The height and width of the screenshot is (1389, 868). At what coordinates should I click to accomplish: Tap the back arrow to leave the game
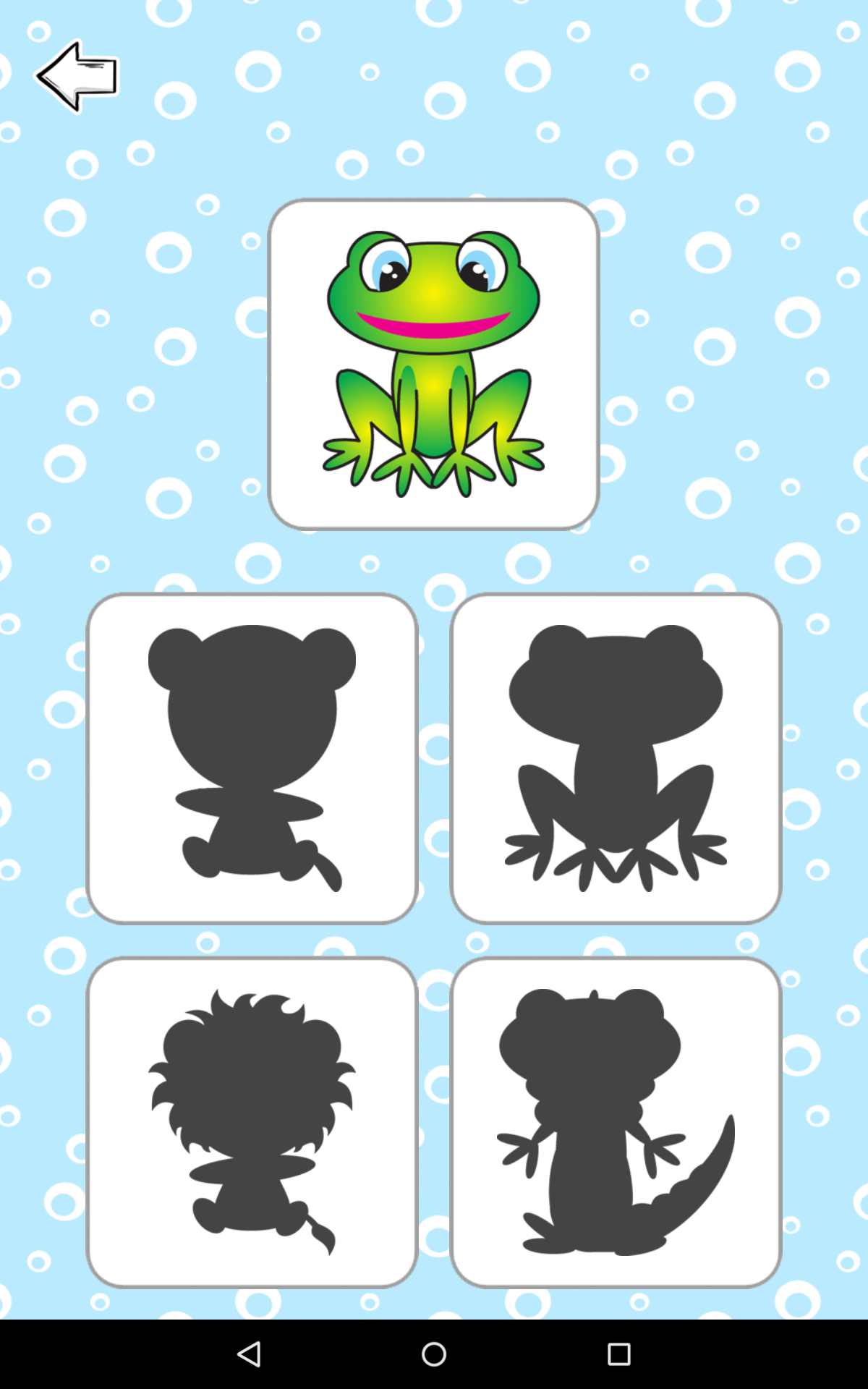point(77,76)
